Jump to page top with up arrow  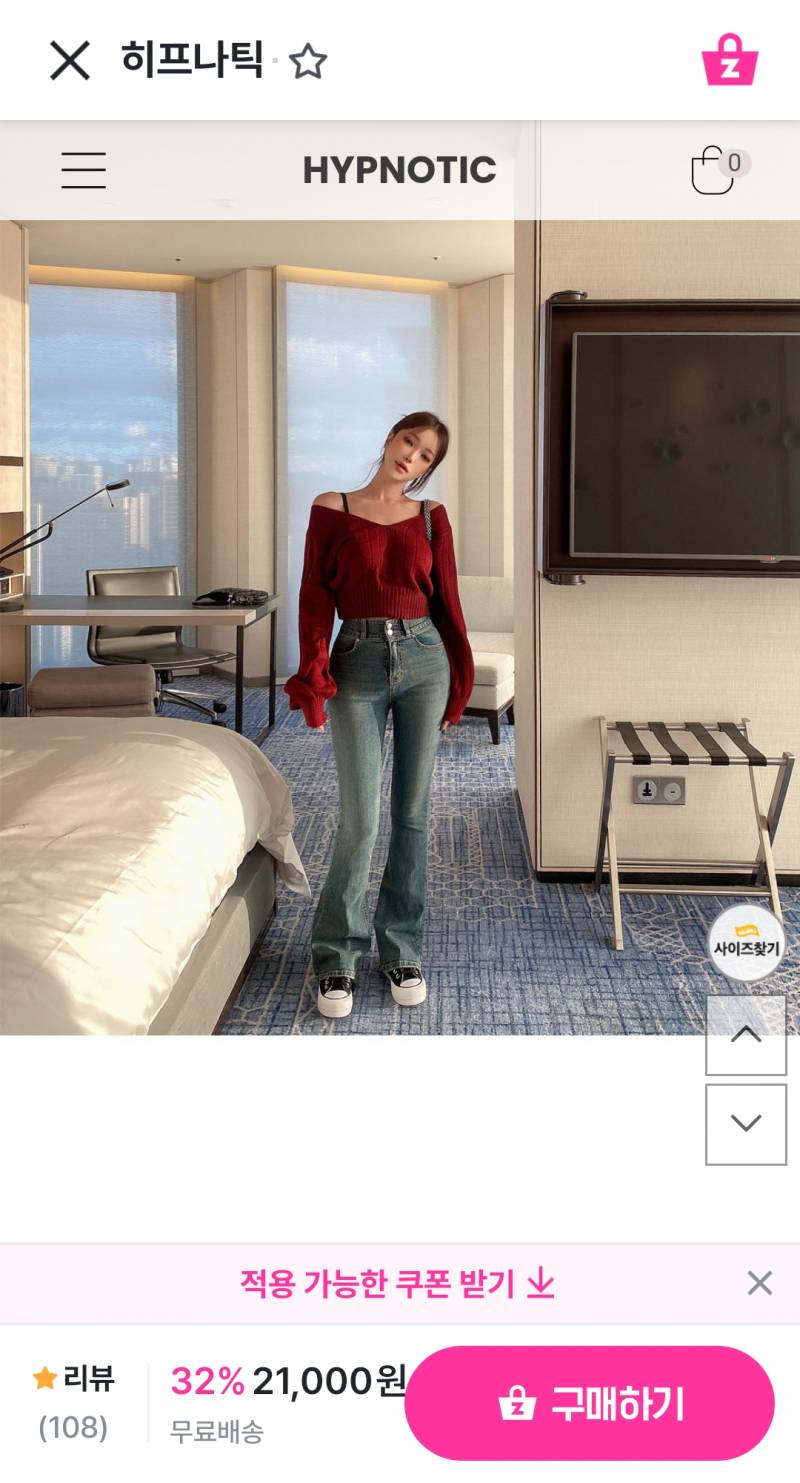746,1035
